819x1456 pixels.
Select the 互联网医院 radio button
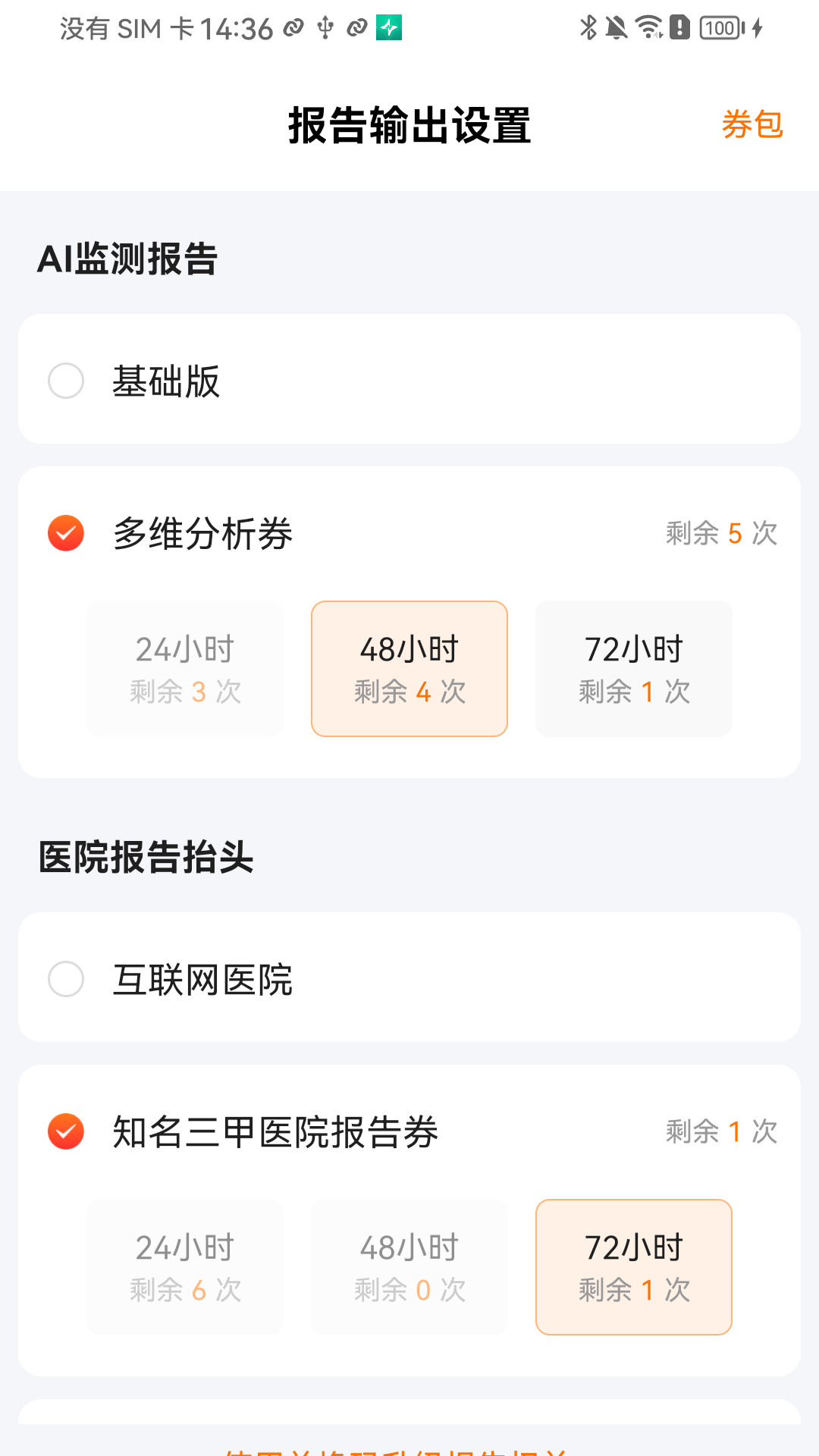click(x=65, y=979)
